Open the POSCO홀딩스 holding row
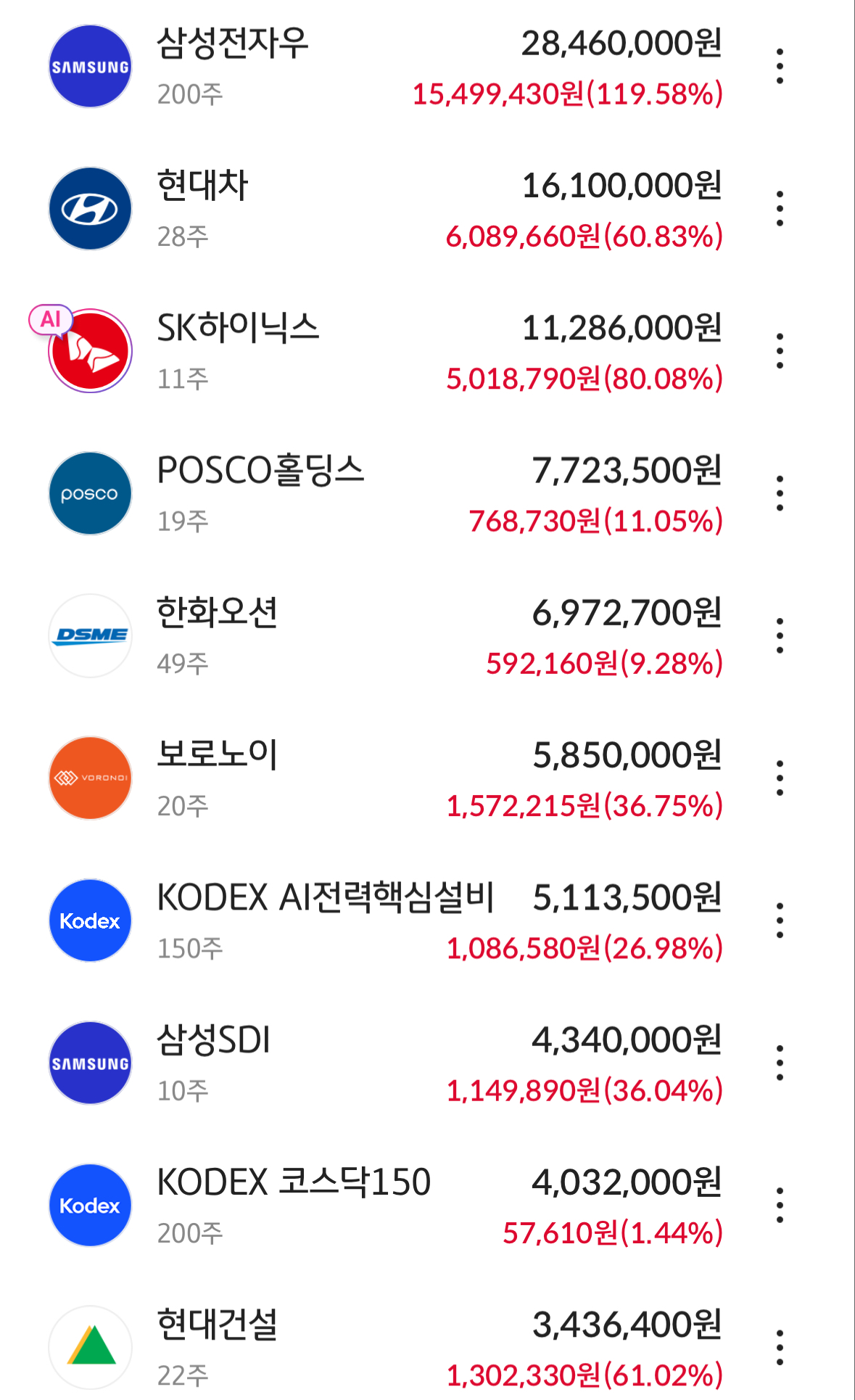The image size is (855, 1400). tap(384, 493)
